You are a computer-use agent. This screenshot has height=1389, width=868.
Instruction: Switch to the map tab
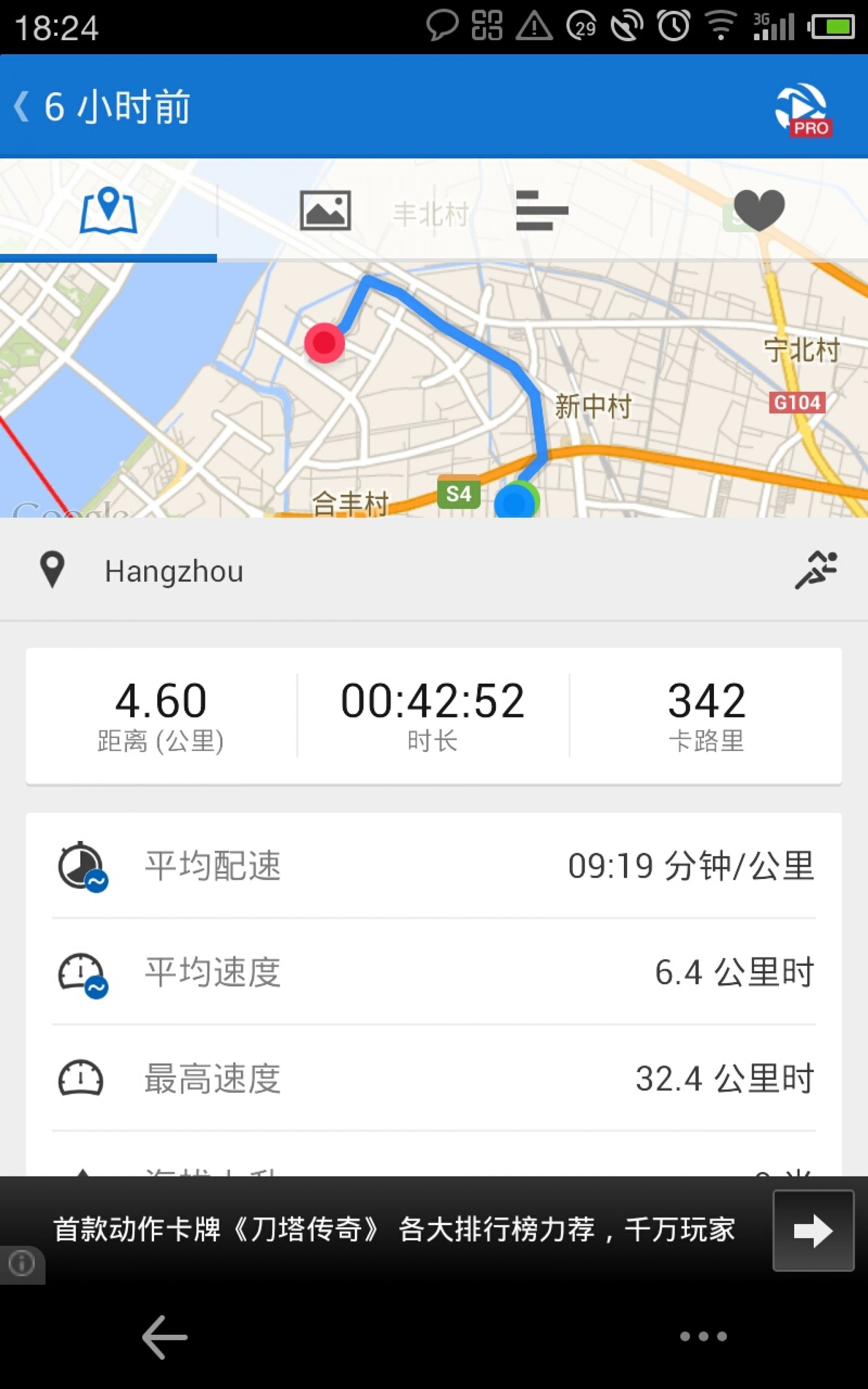pyautogui.click(x=108, y=211)
